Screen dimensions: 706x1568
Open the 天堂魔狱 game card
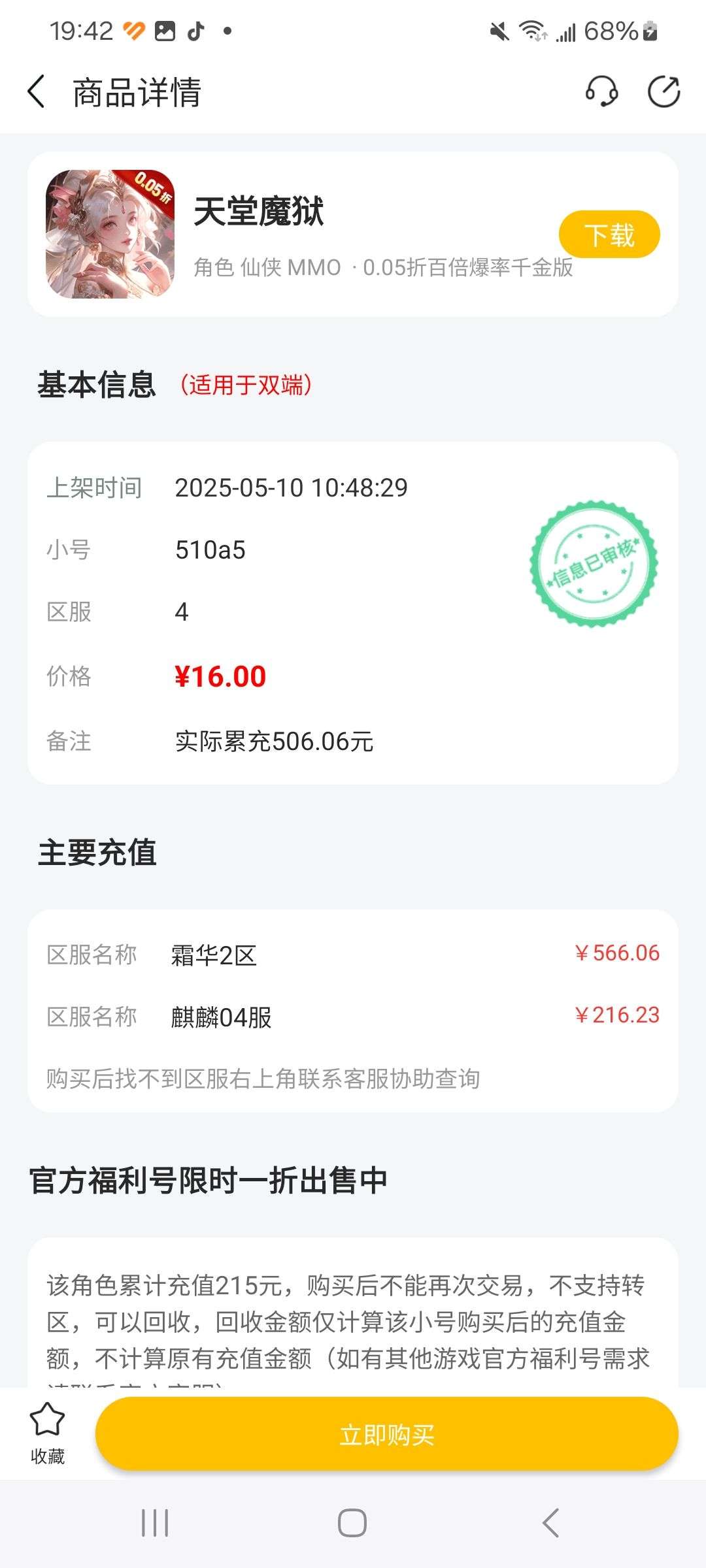[353, 235]
